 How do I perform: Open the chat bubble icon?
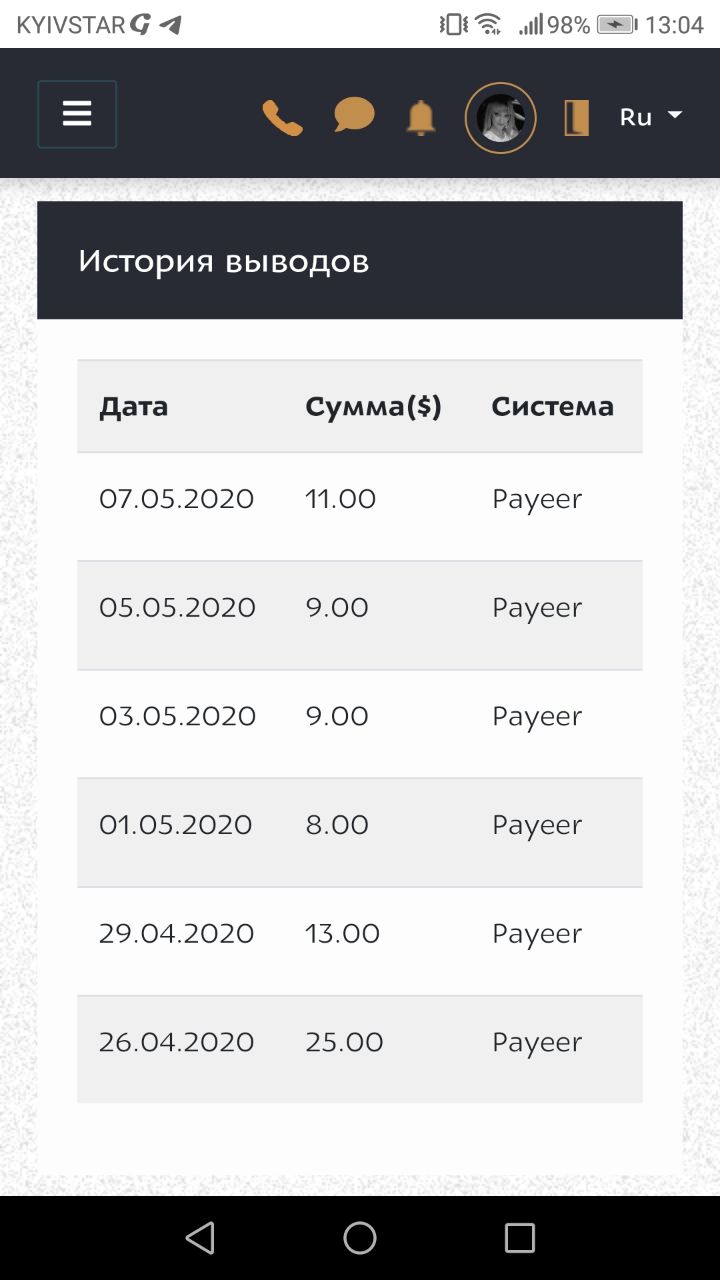[x=354, y=116]
